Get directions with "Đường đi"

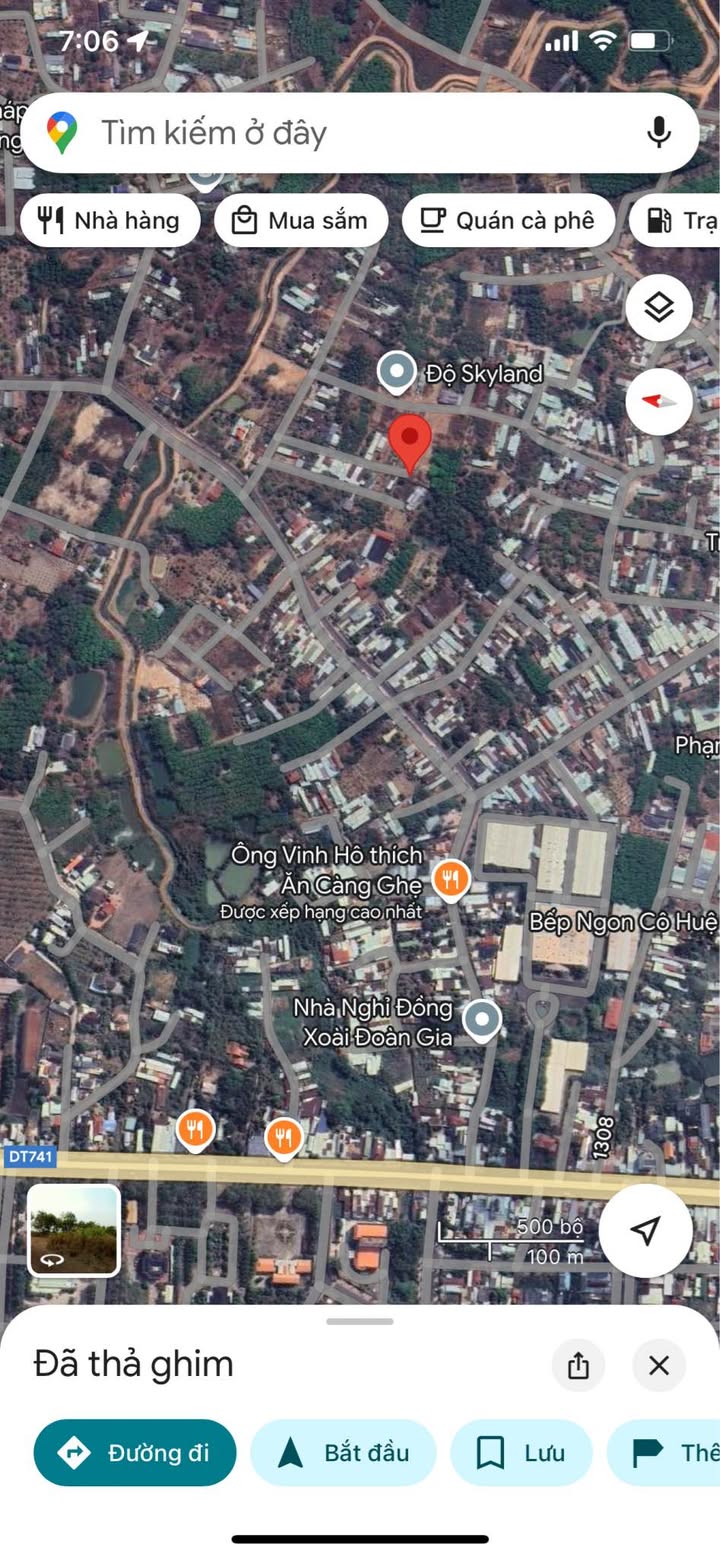(x=135, y=1453)
